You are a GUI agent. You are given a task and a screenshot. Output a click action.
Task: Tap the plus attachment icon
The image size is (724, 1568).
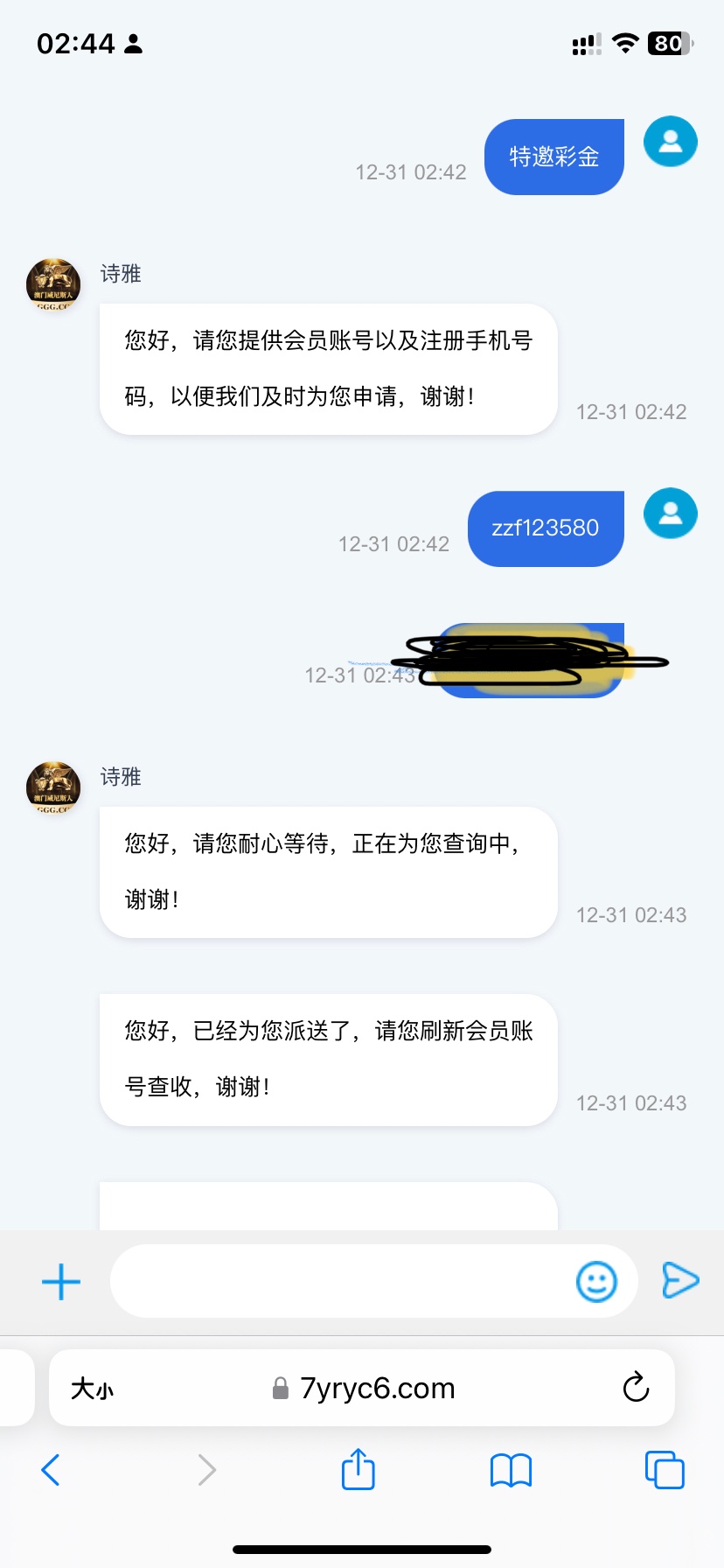[x=61, y=1282]
